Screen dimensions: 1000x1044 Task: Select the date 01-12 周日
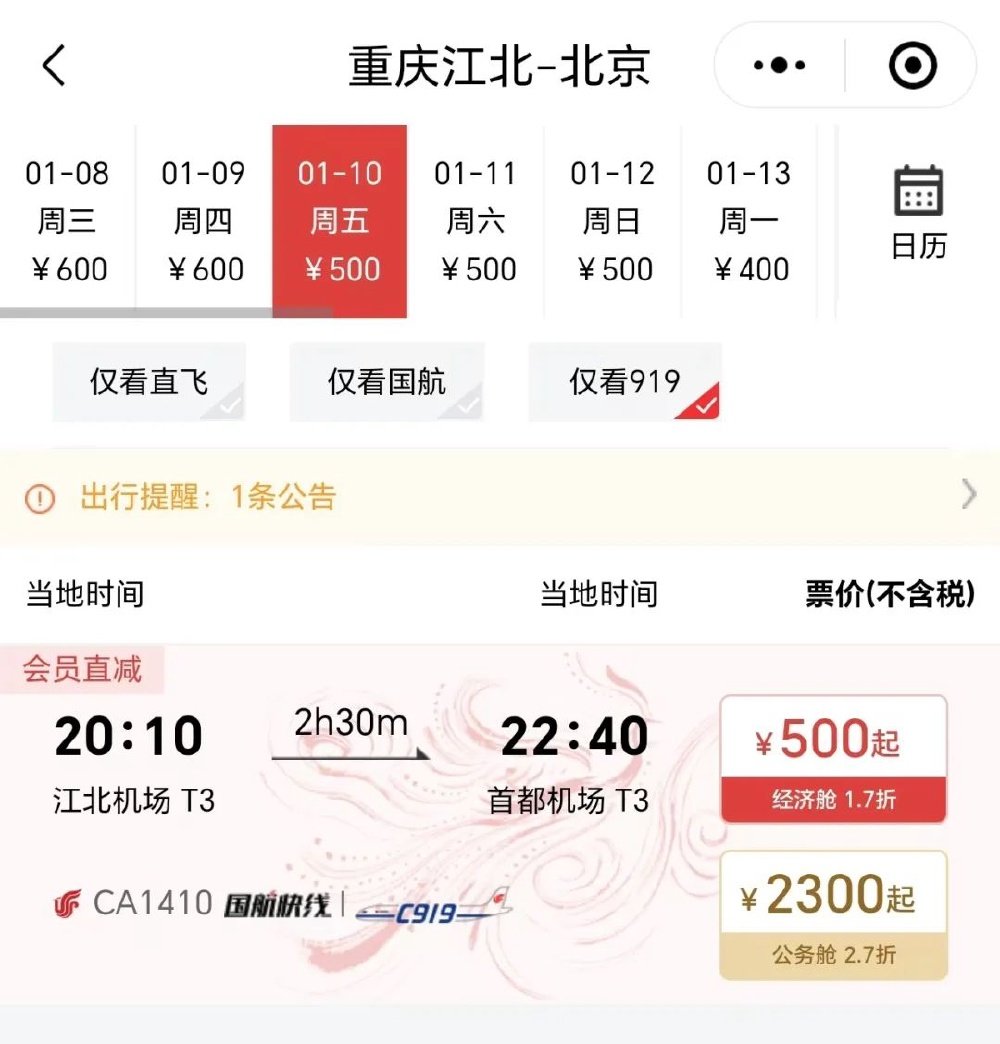point(611,221)
